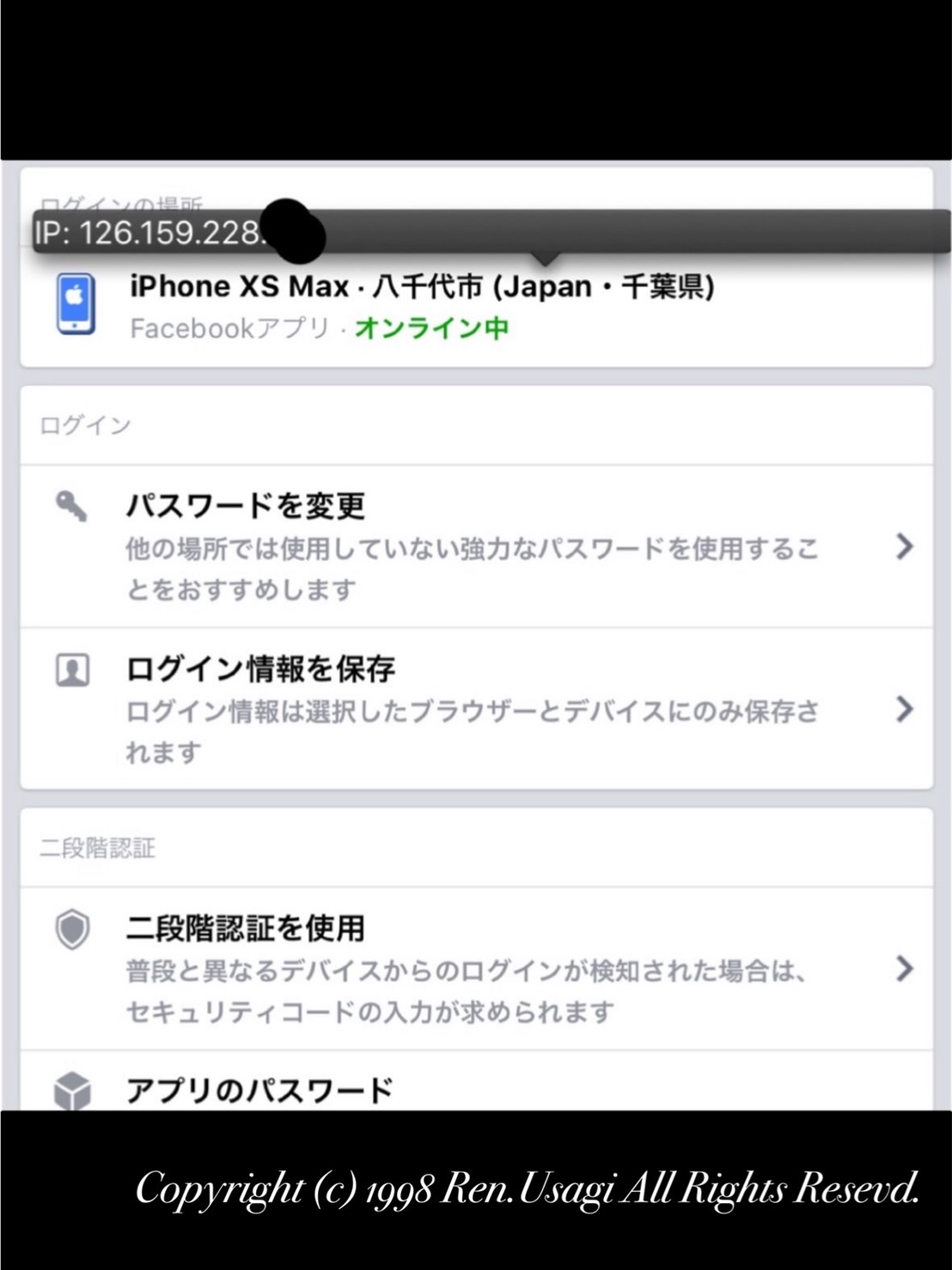Open 二段階認証を使用 settings
The image size is (952, 1270).
(x=475, y=968)
